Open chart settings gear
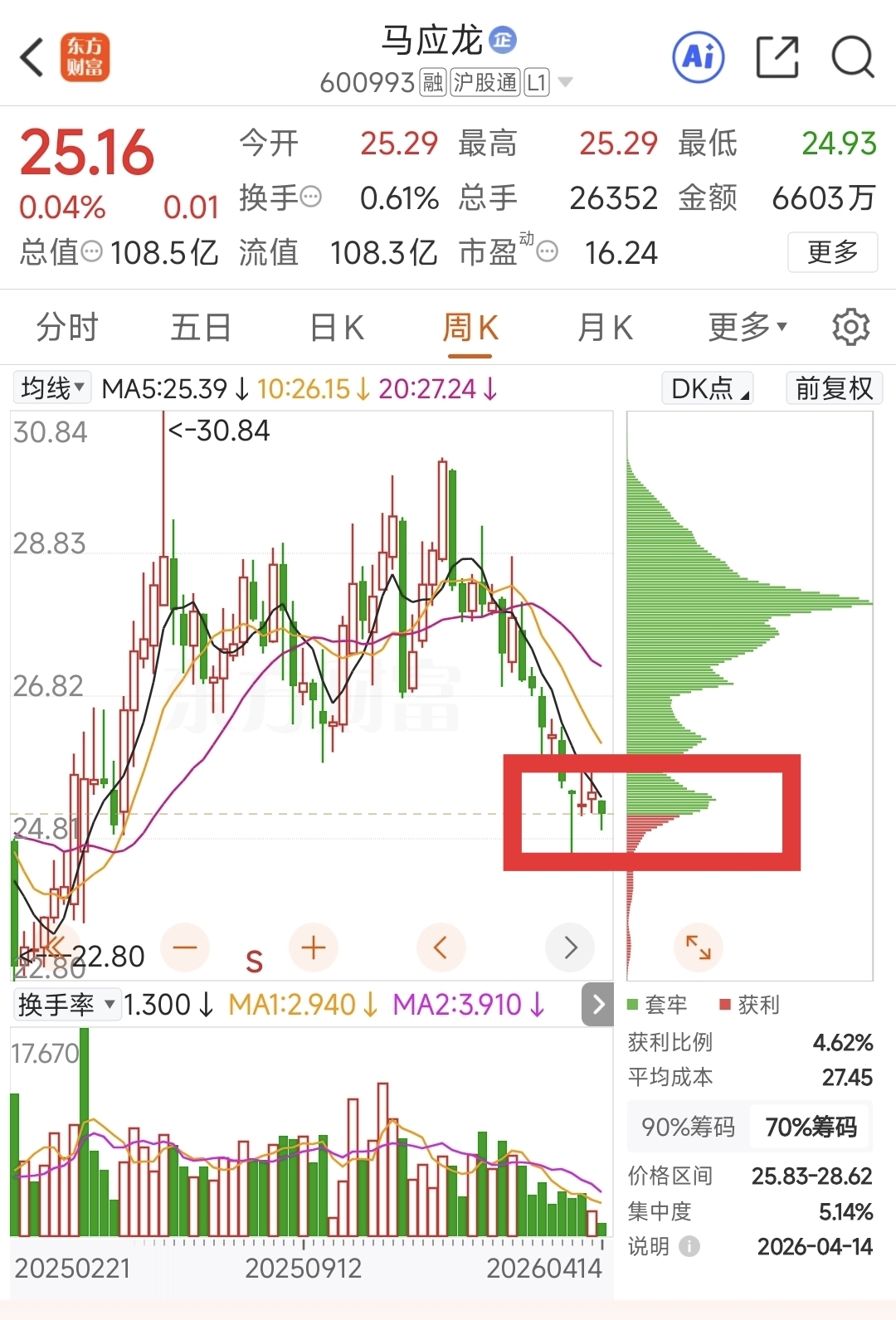 pyautogui.click(x=850, y=328)
